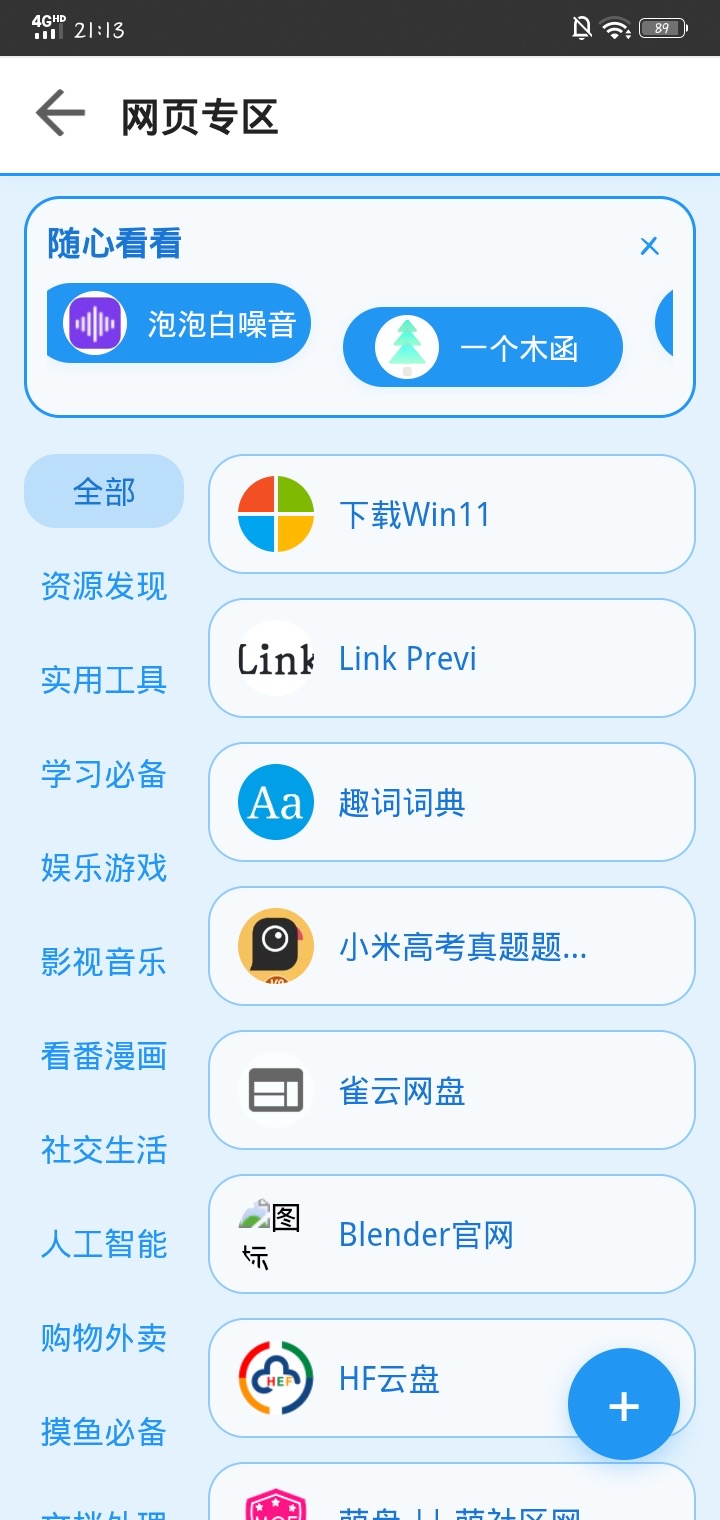Viewport: 720px width, 1520px height.
Task: Select the 人工智能 category
Action: tap(104, 1244)
